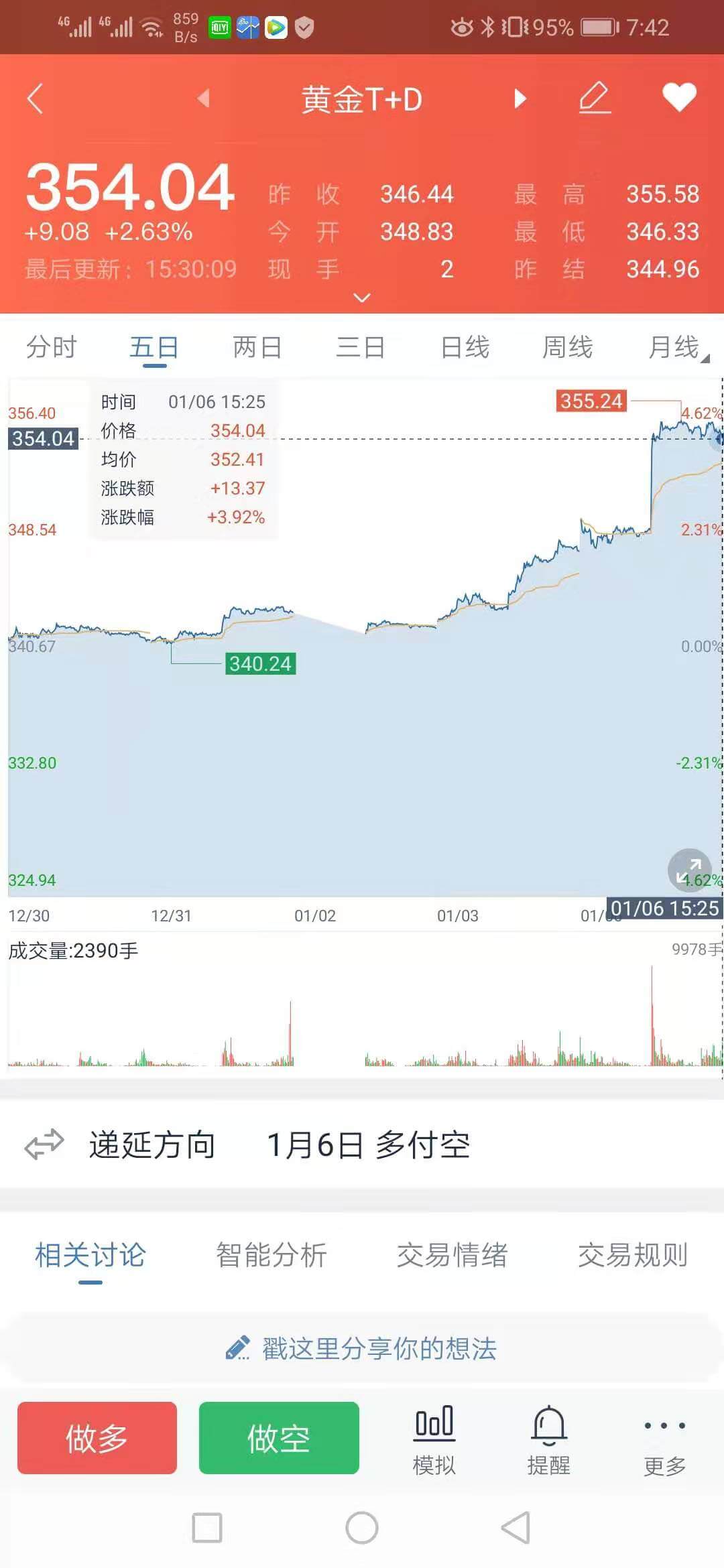
Task: Switch to the 周线 chart tab
Action: click(568, 347)
